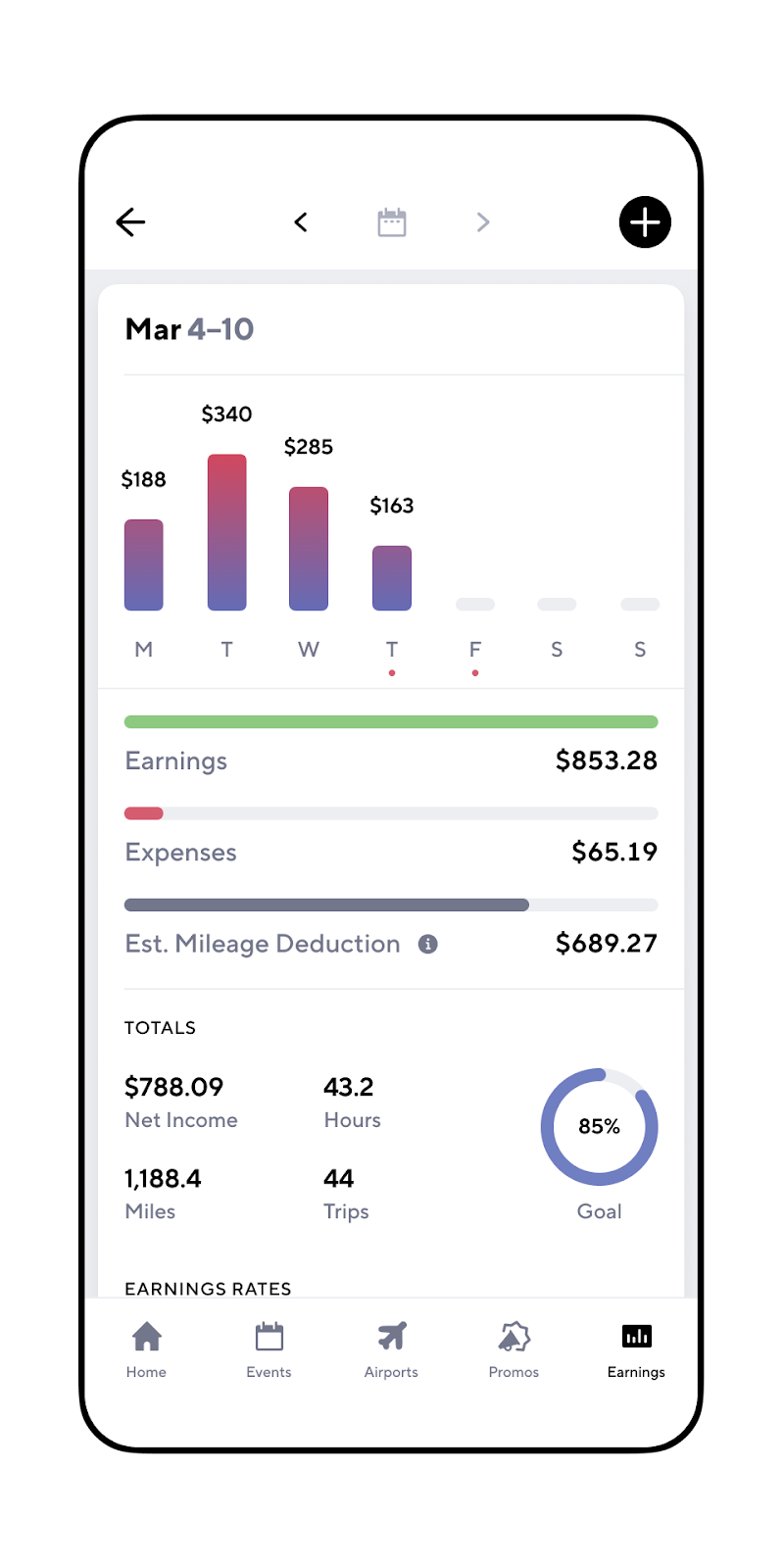This screenshot has width=784, height=1568.
Task: Tap the black plus button
Action: tap(645, 222)
